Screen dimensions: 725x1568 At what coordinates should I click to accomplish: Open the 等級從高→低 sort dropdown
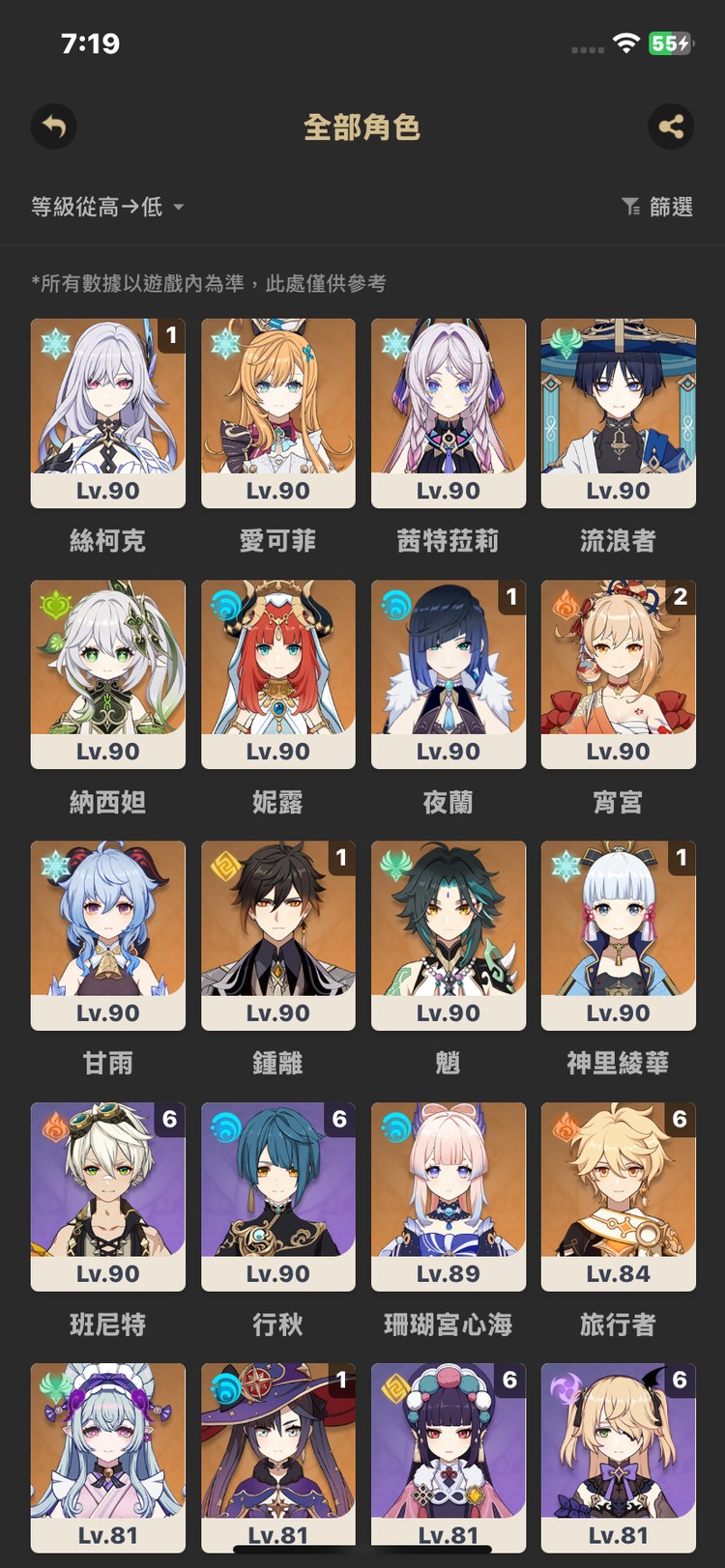107,207
